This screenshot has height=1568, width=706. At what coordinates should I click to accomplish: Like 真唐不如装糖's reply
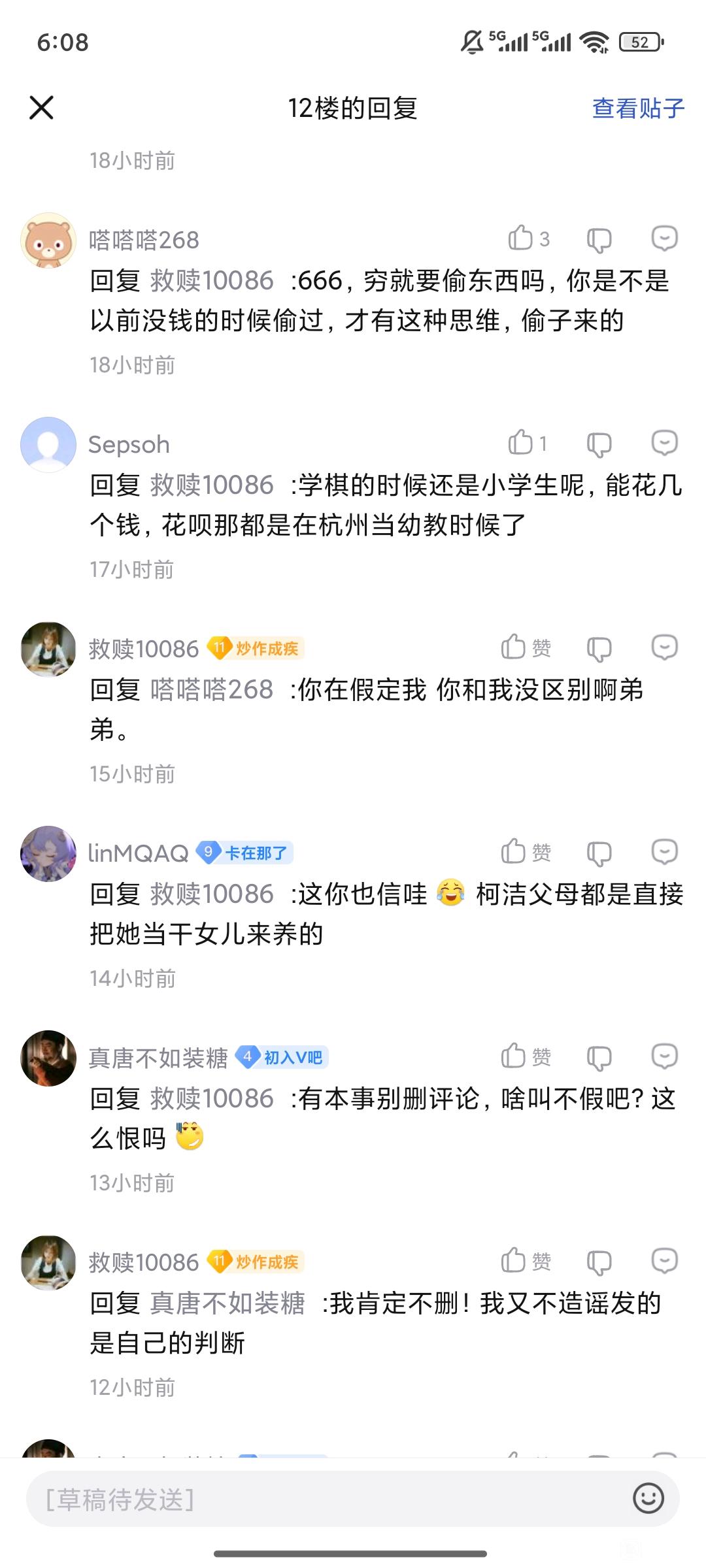[515, 1056]
